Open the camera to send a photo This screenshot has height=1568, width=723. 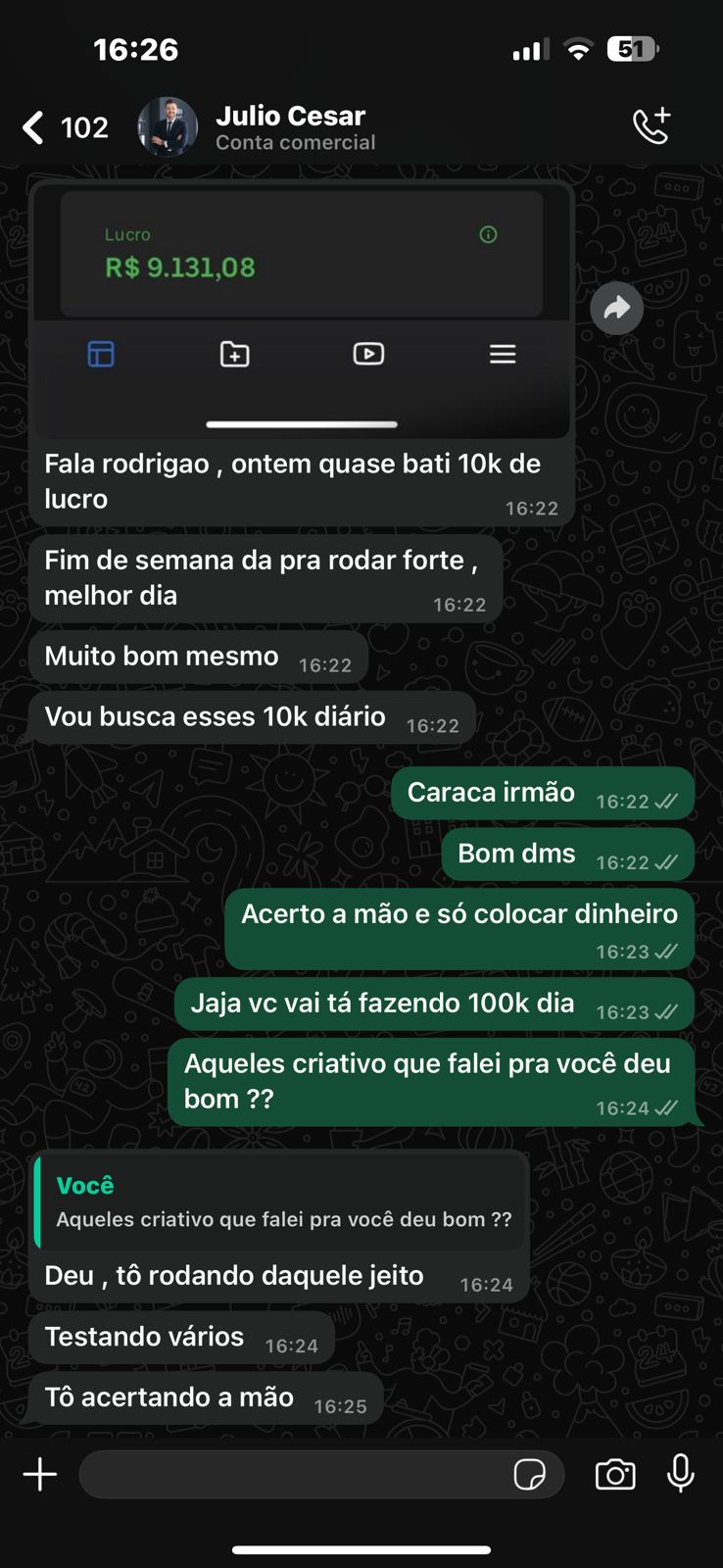tap(615, 1474)
